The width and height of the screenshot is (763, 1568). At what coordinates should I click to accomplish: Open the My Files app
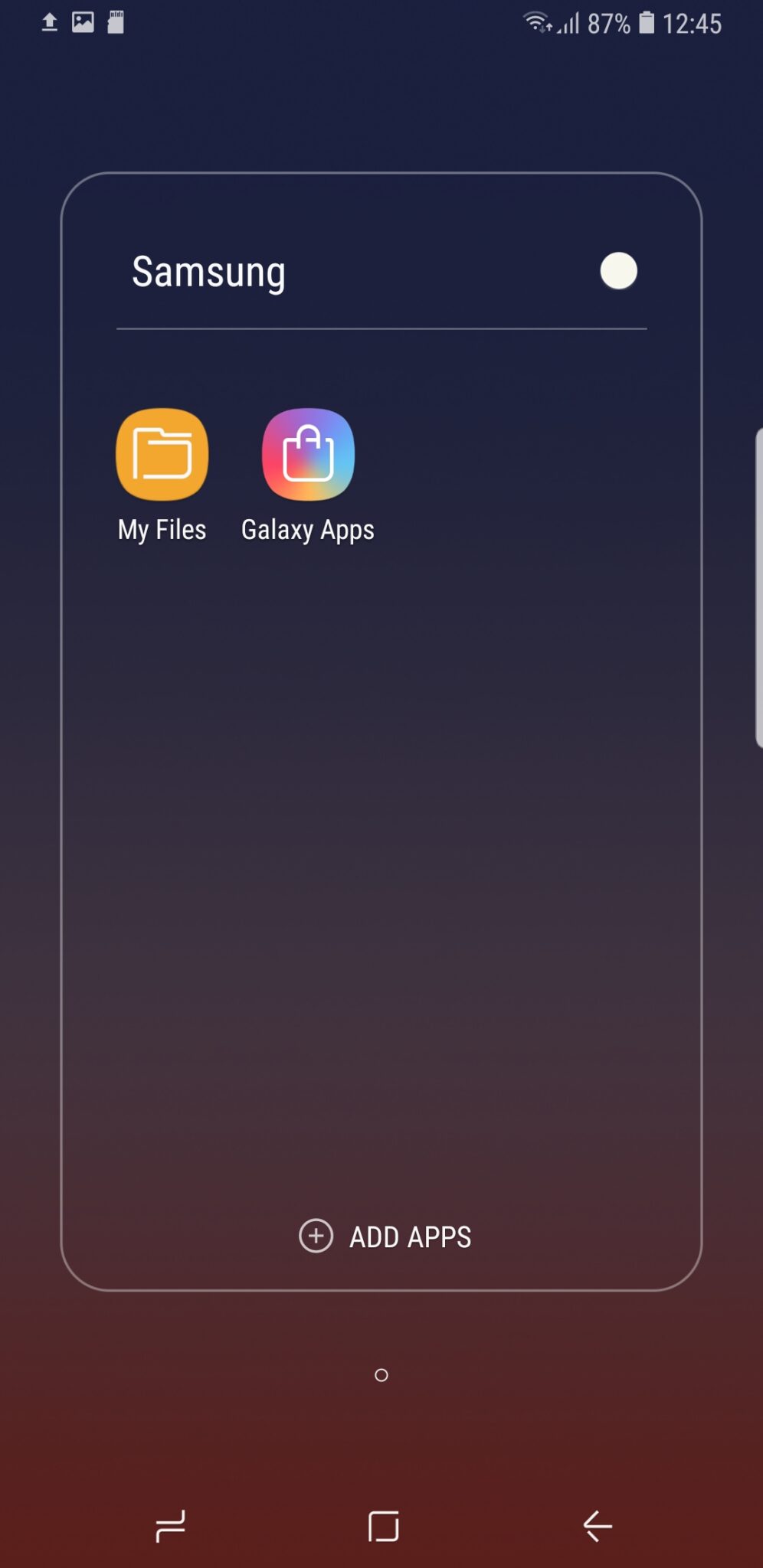click(x=161, y=454)
